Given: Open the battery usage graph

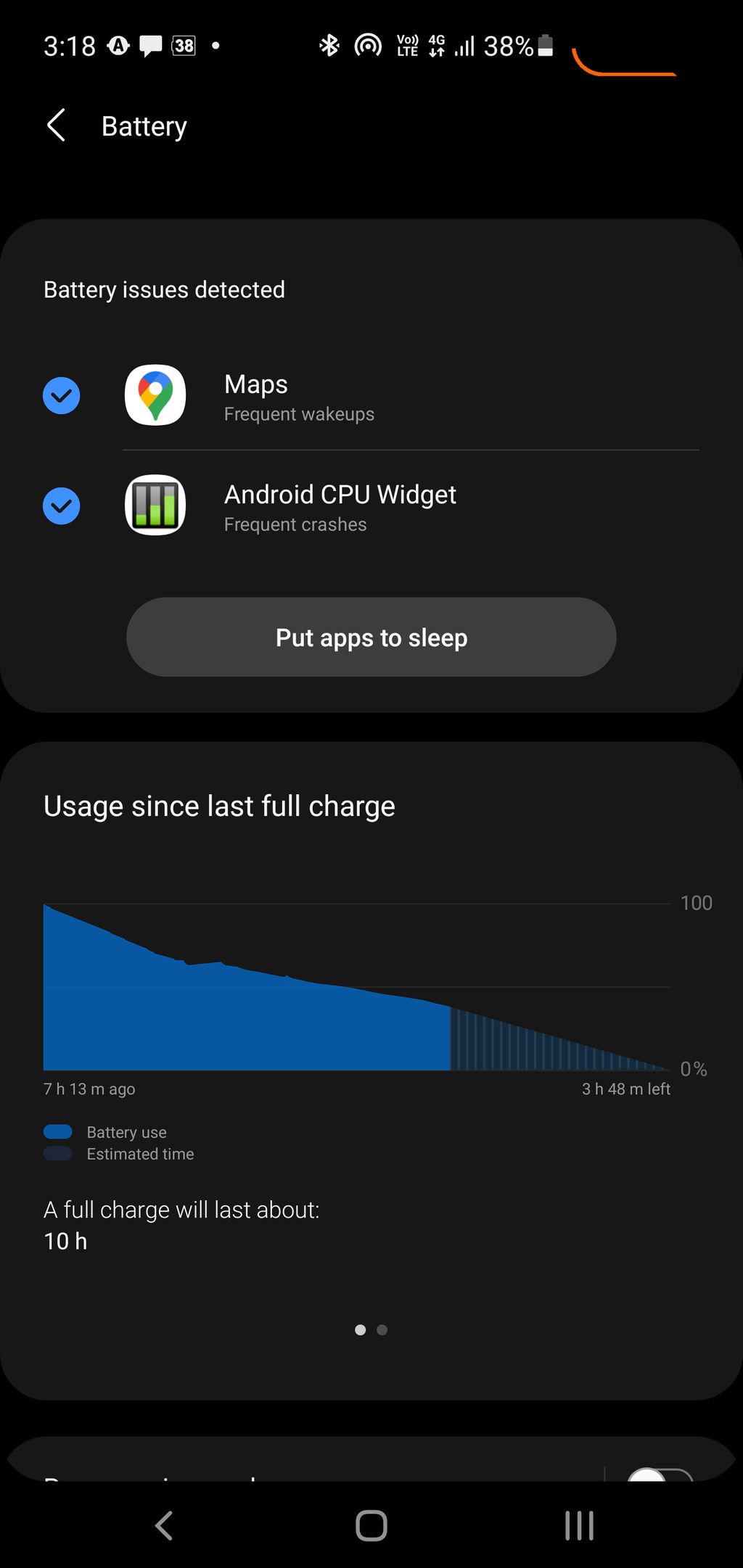Looking at the screenshot, I should (357, 987).
